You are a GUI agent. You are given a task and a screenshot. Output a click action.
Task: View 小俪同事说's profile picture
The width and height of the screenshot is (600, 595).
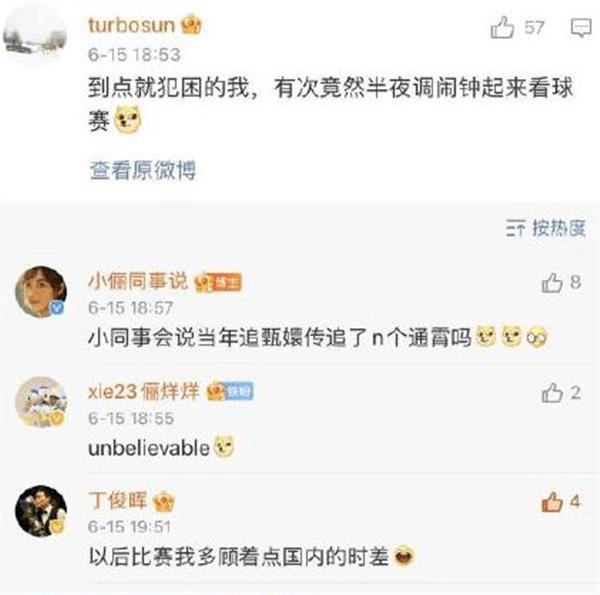coord(41,291)
